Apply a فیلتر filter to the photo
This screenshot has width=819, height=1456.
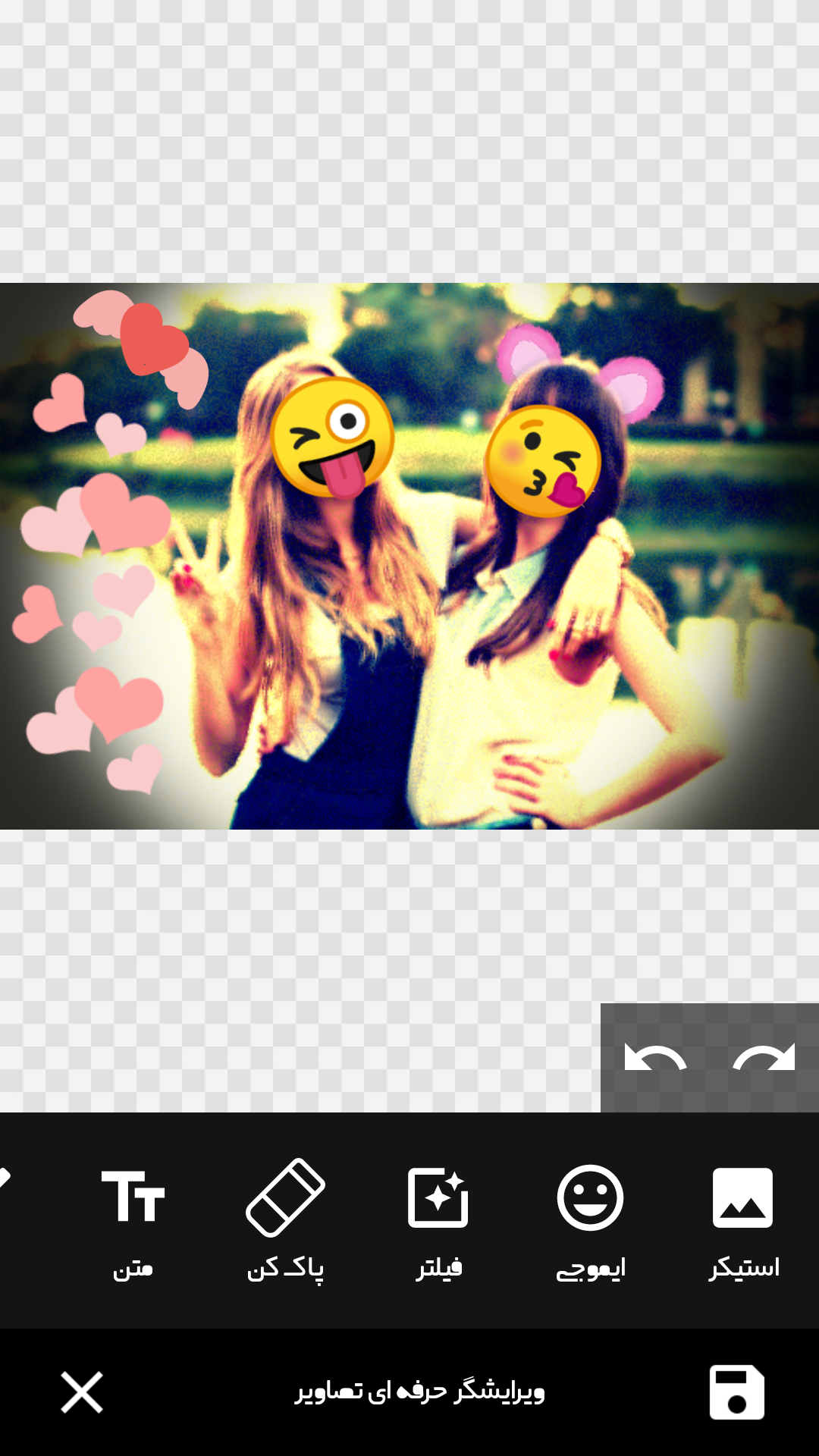click(438, 1220)
